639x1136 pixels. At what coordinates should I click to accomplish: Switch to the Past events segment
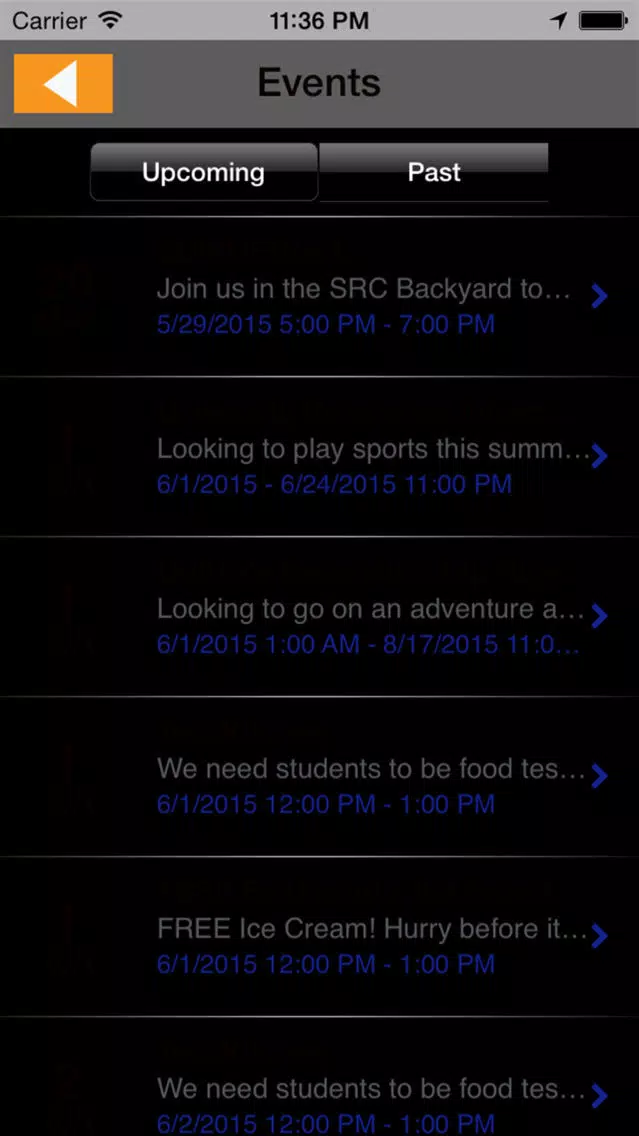[433, 172]
